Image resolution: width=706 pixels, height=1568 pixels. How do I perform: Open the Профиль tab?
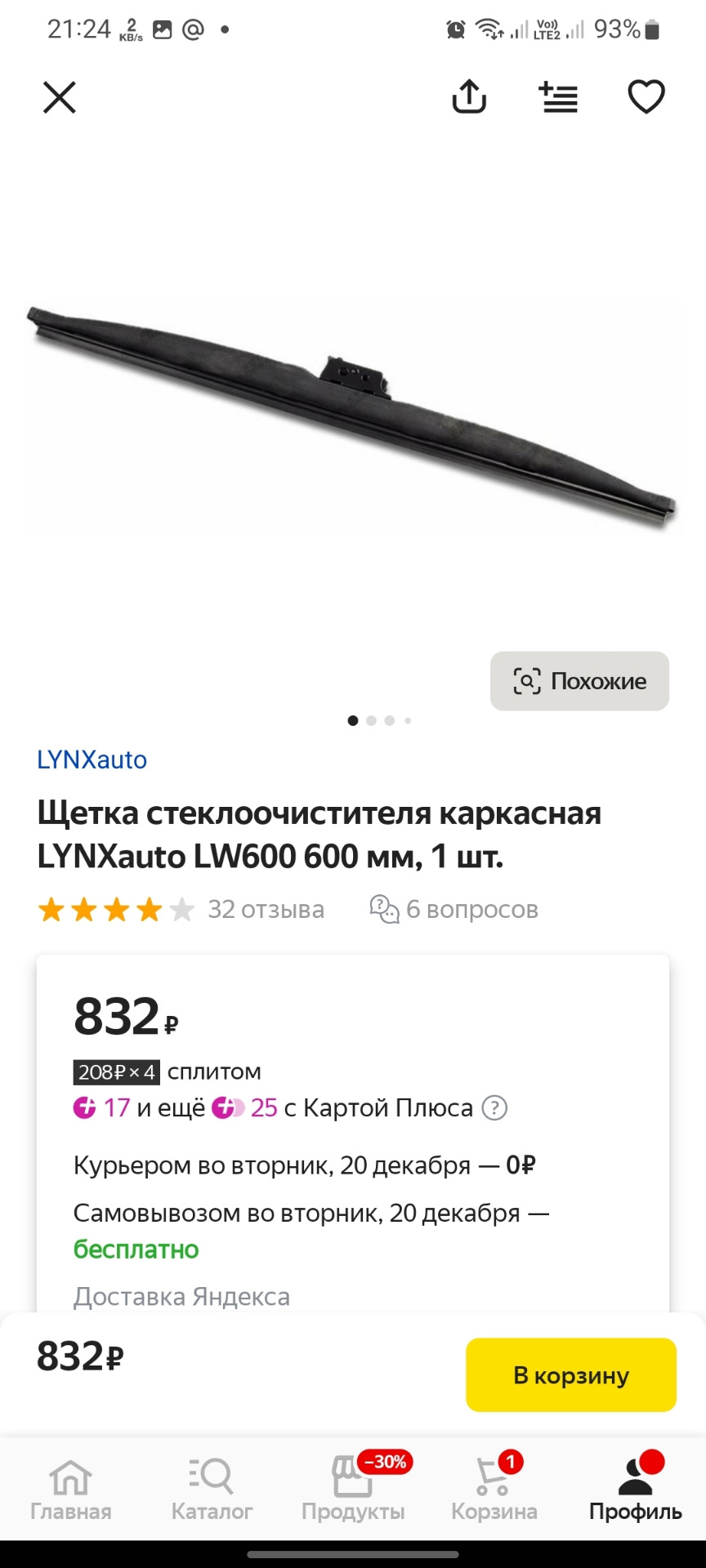[635, 1490]
